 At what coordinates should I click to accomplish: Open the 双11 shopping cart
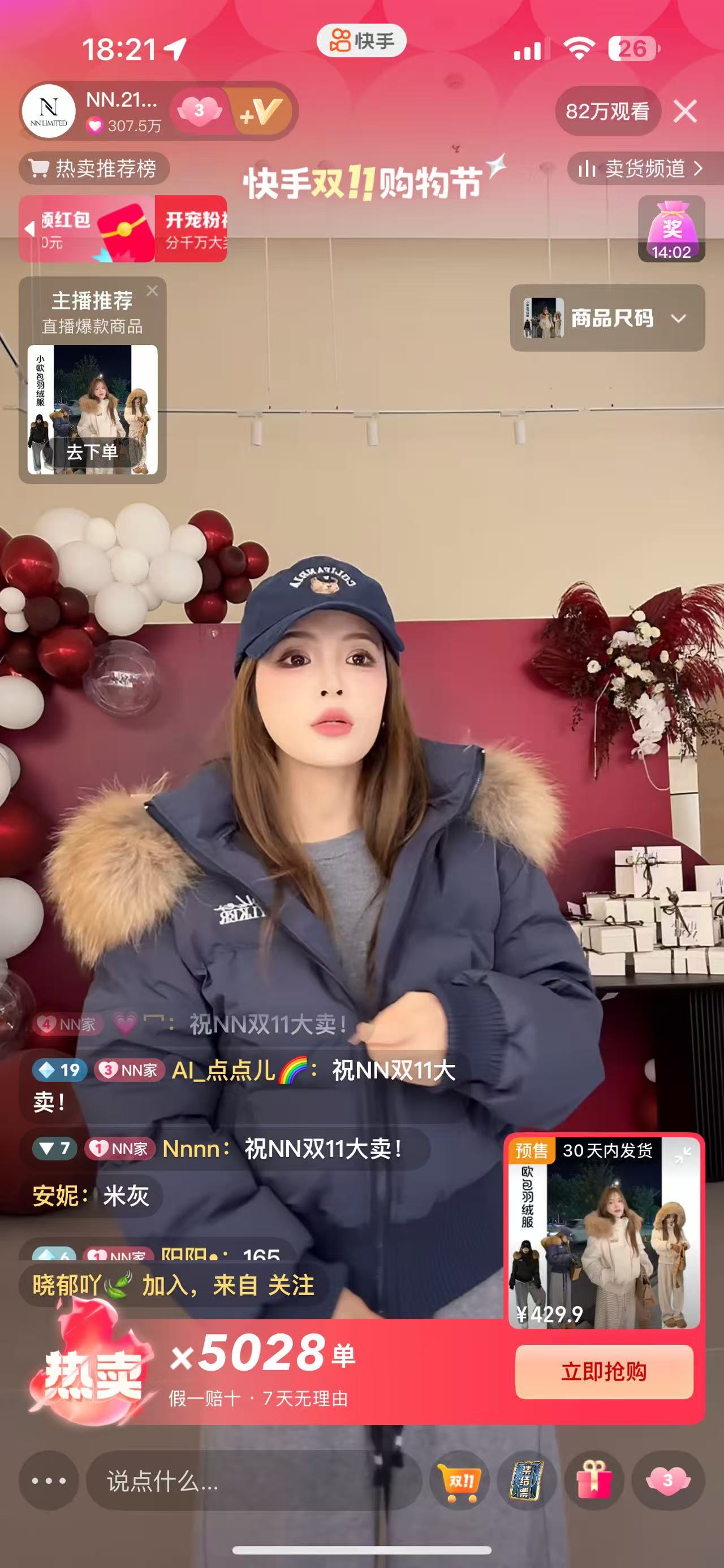click(462, 1480)
